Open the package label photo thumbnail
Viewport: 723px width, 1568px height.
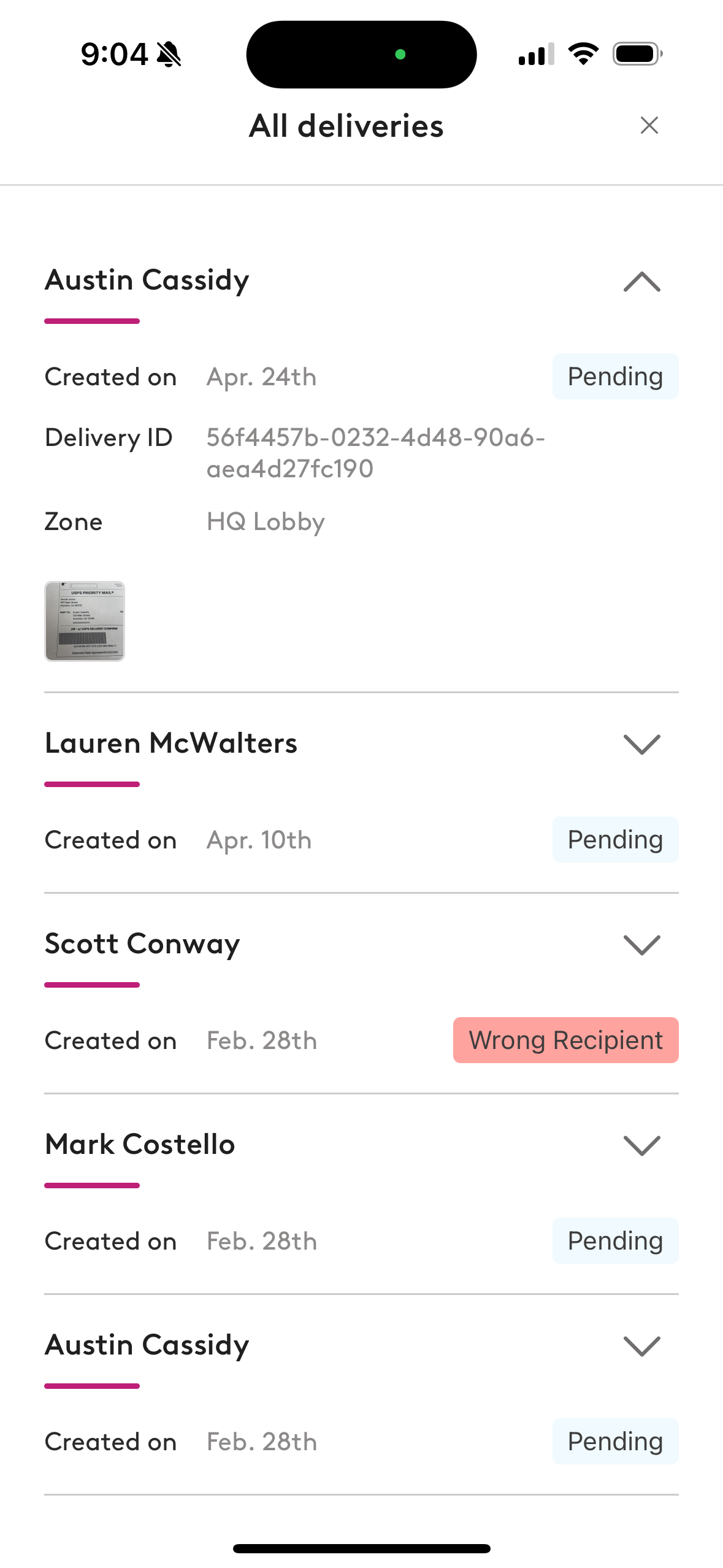(85, 621)
